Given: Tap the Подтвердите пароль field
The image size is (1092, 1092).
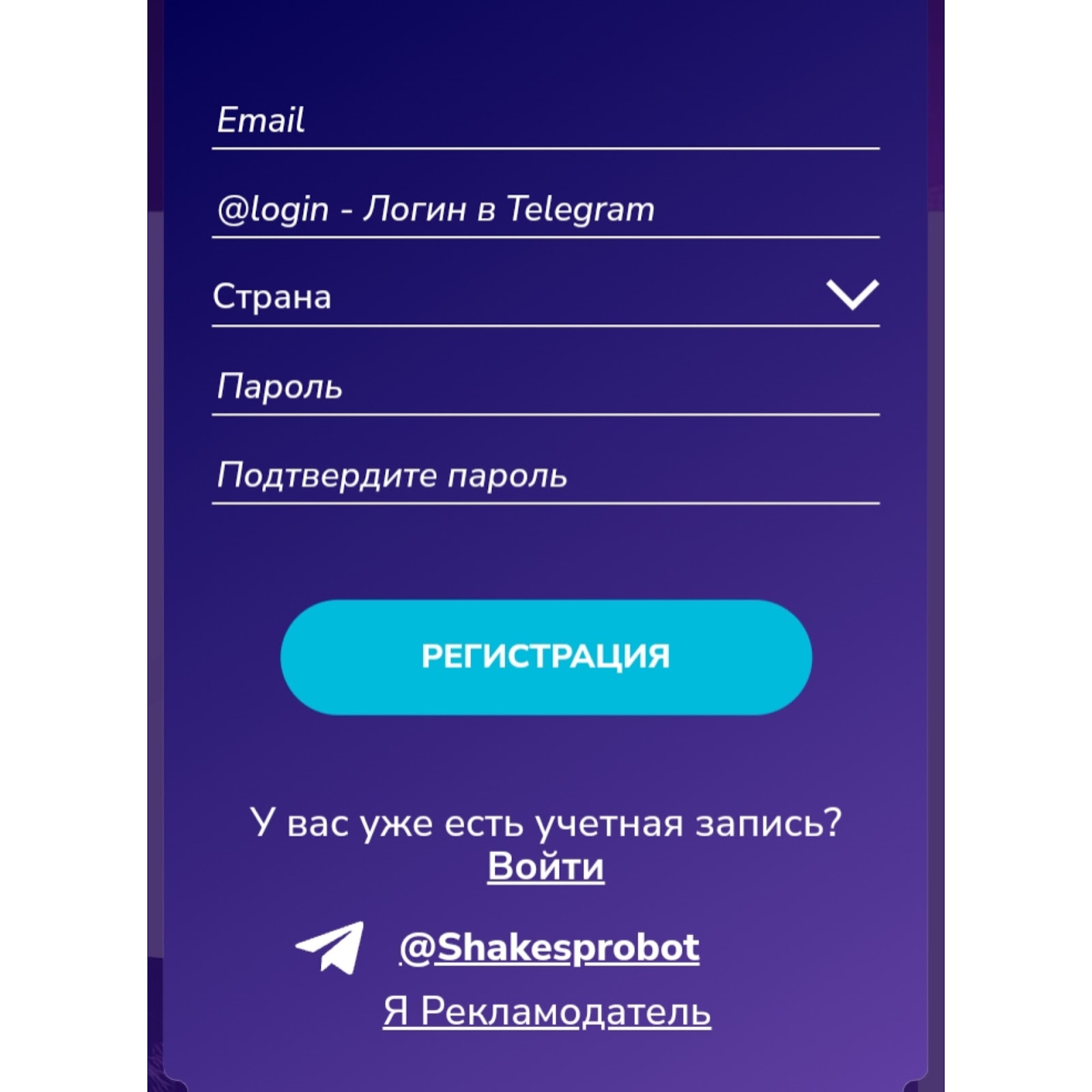Looking at the screenshot, I should point(545,476).
